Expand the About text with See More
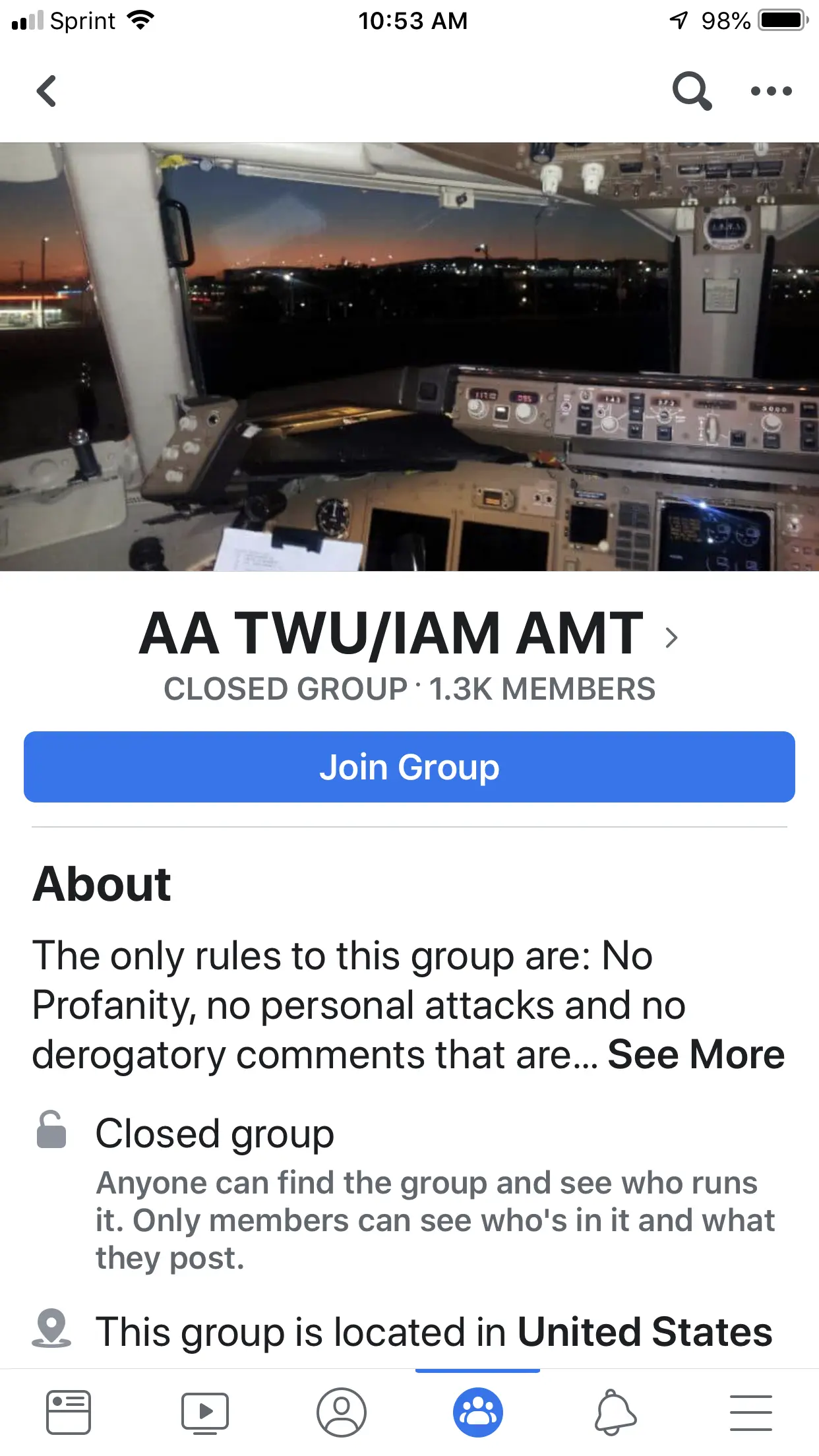The image size is (819, 1456). pyautogui.click(x=696, y=1054)
